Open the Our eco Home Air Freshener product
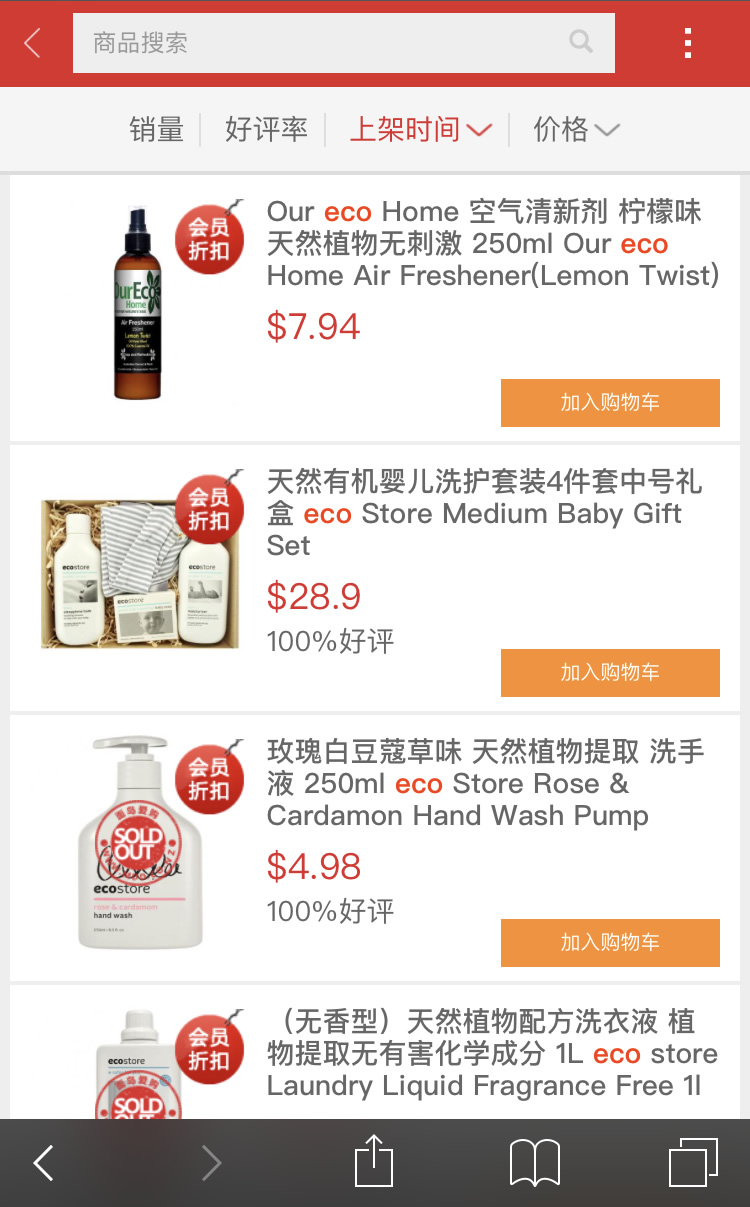 pos(492,243)
